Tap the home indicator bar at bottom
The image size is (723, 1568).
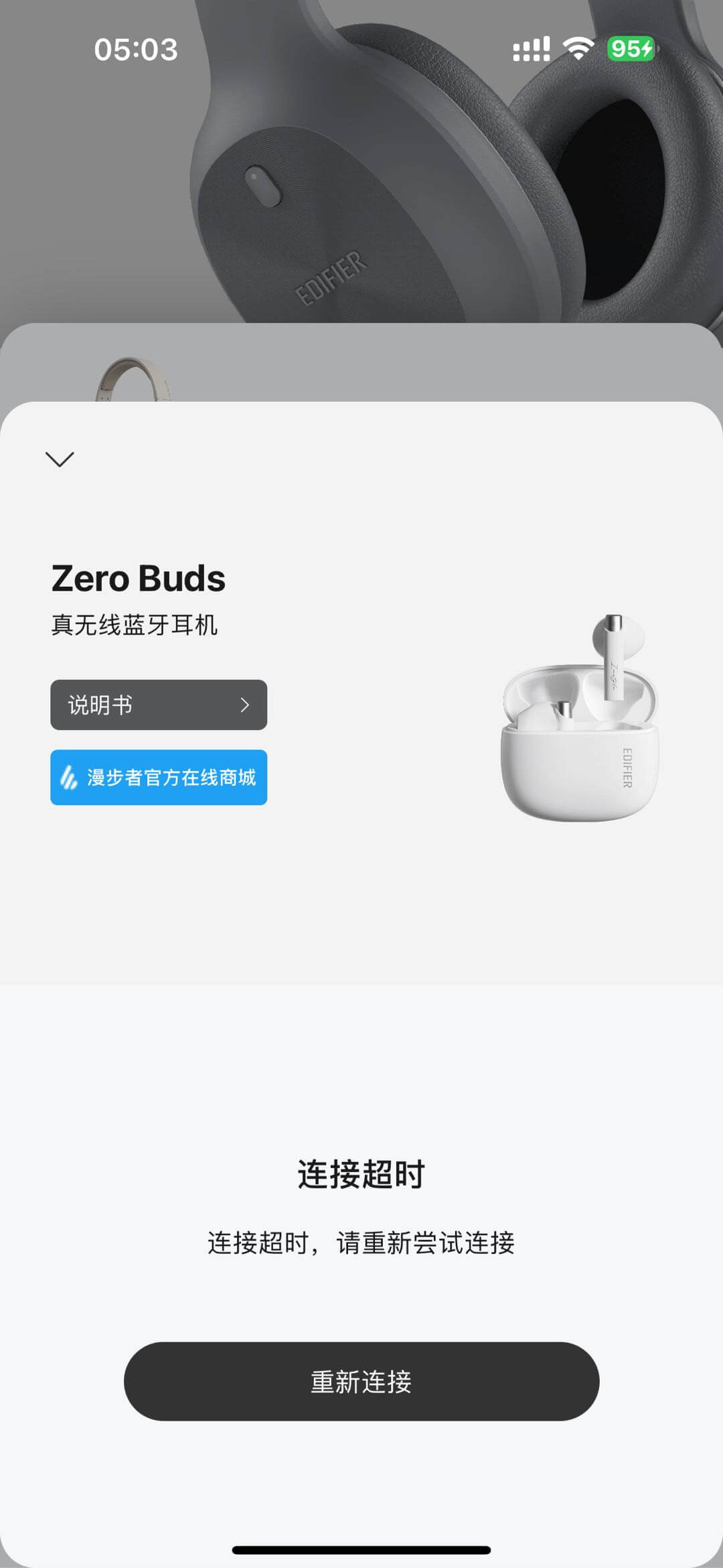tap(361, 1548)
